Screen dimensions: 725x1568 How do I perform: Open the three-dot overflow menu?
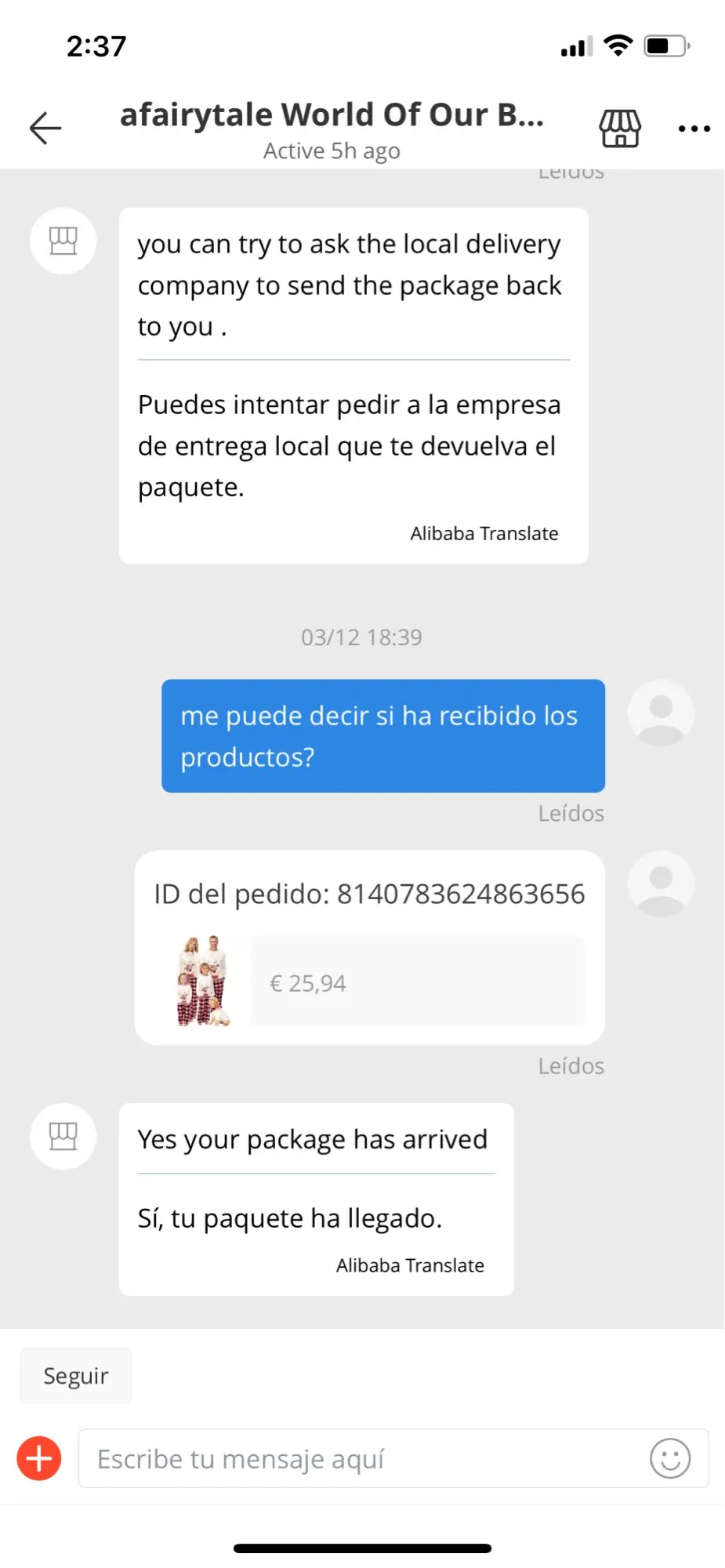[694, 129]
